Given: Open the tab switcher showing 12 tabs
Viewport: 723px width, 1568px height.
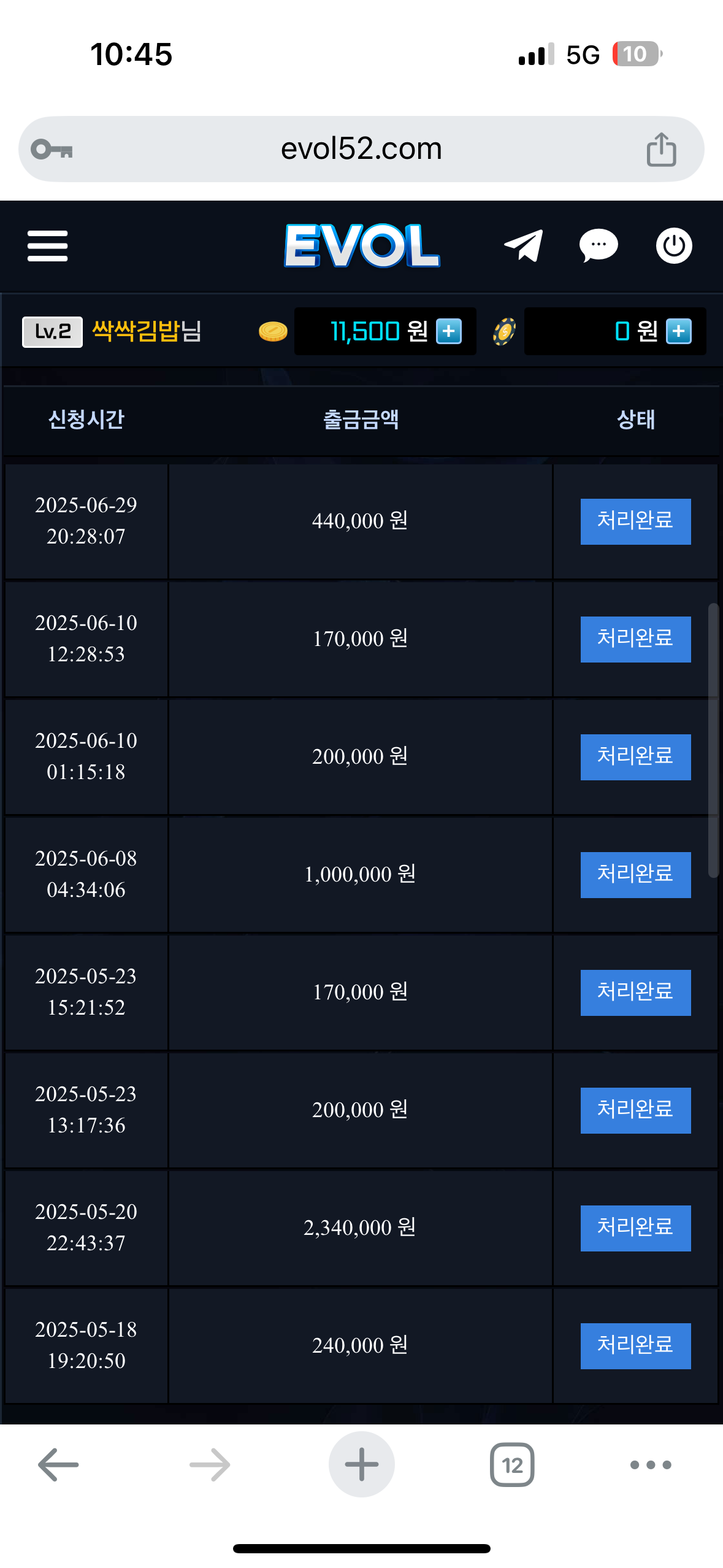Looking at the screenshot, I should pos(512,1465).
